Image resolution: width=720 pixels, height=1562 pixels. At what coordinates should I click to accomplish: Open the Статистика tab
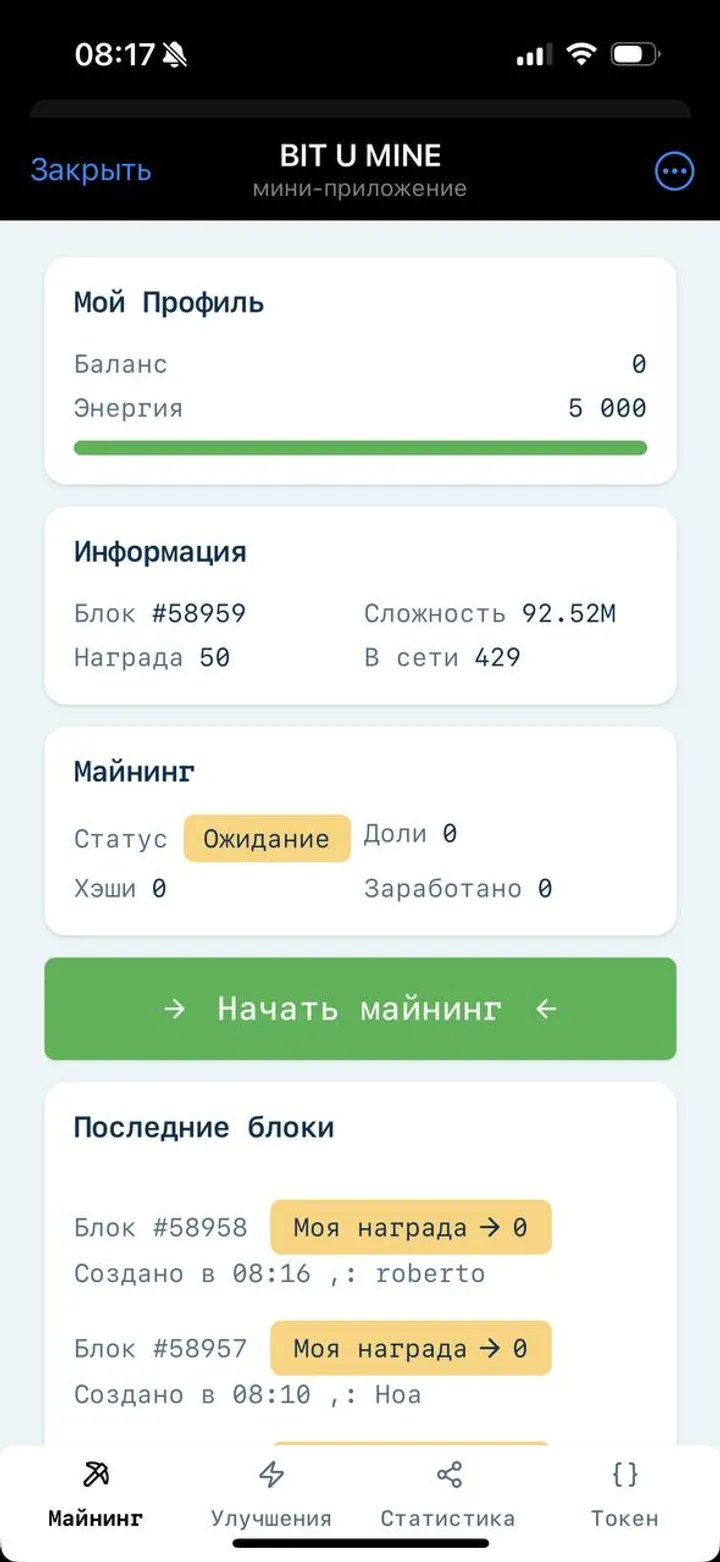448,1494
